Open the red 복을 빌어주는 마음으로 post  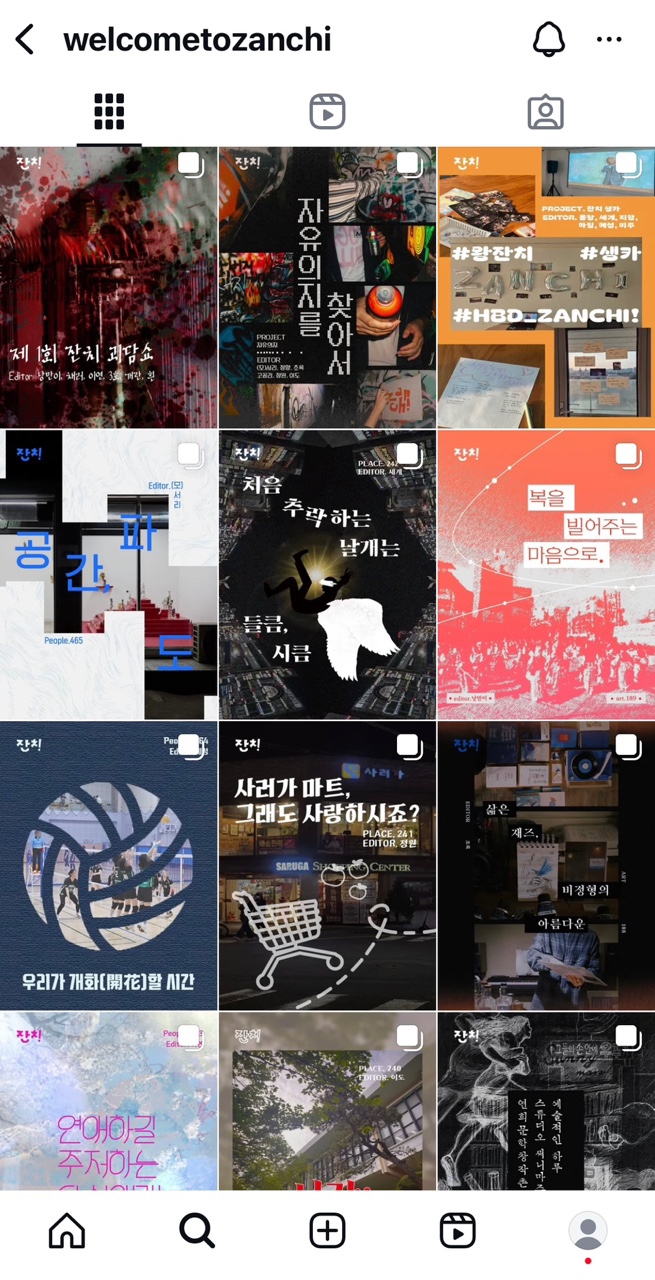click(x=546, y=575)
